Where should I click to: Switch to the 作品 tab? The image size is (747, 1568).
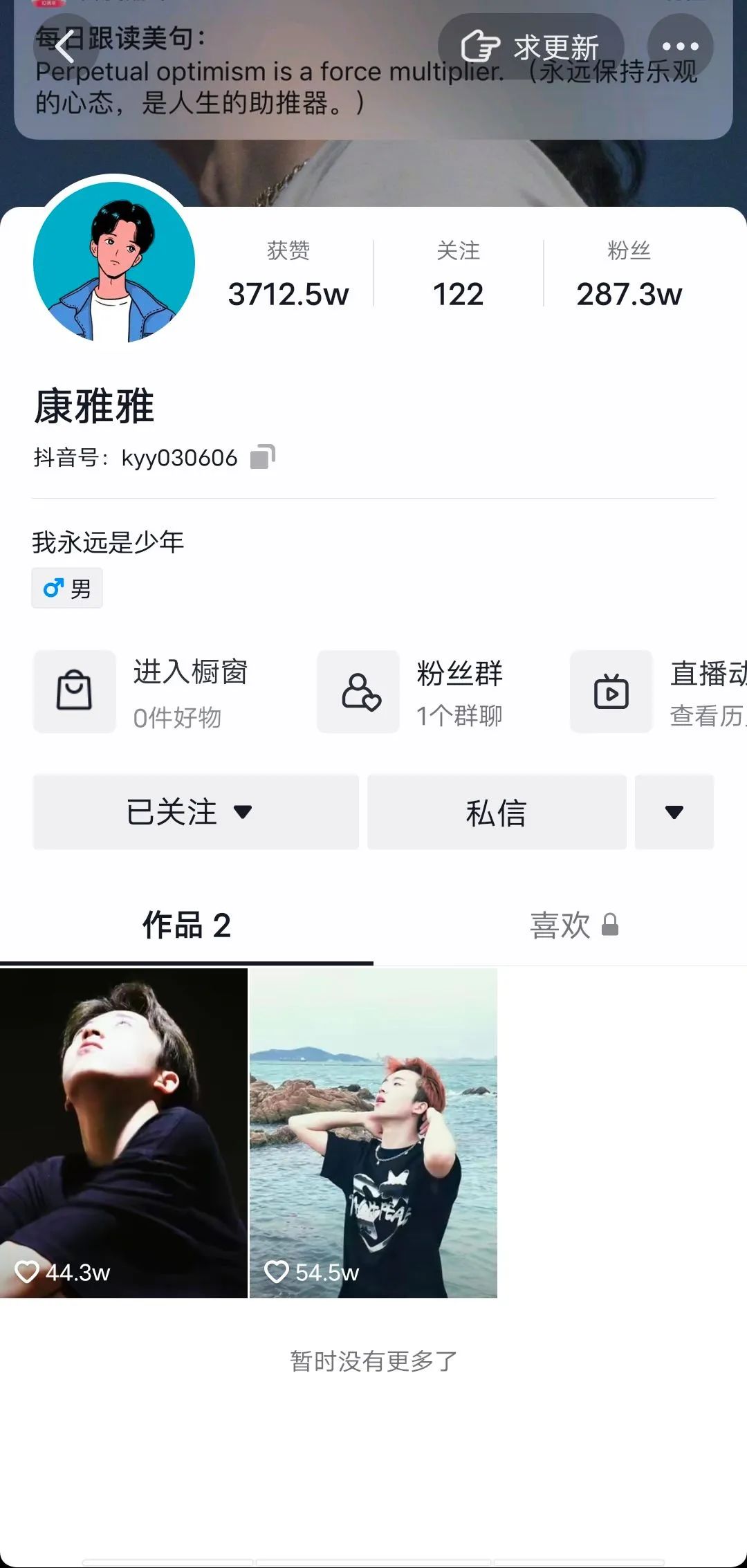pyautogui.click(x=187, y=925)
